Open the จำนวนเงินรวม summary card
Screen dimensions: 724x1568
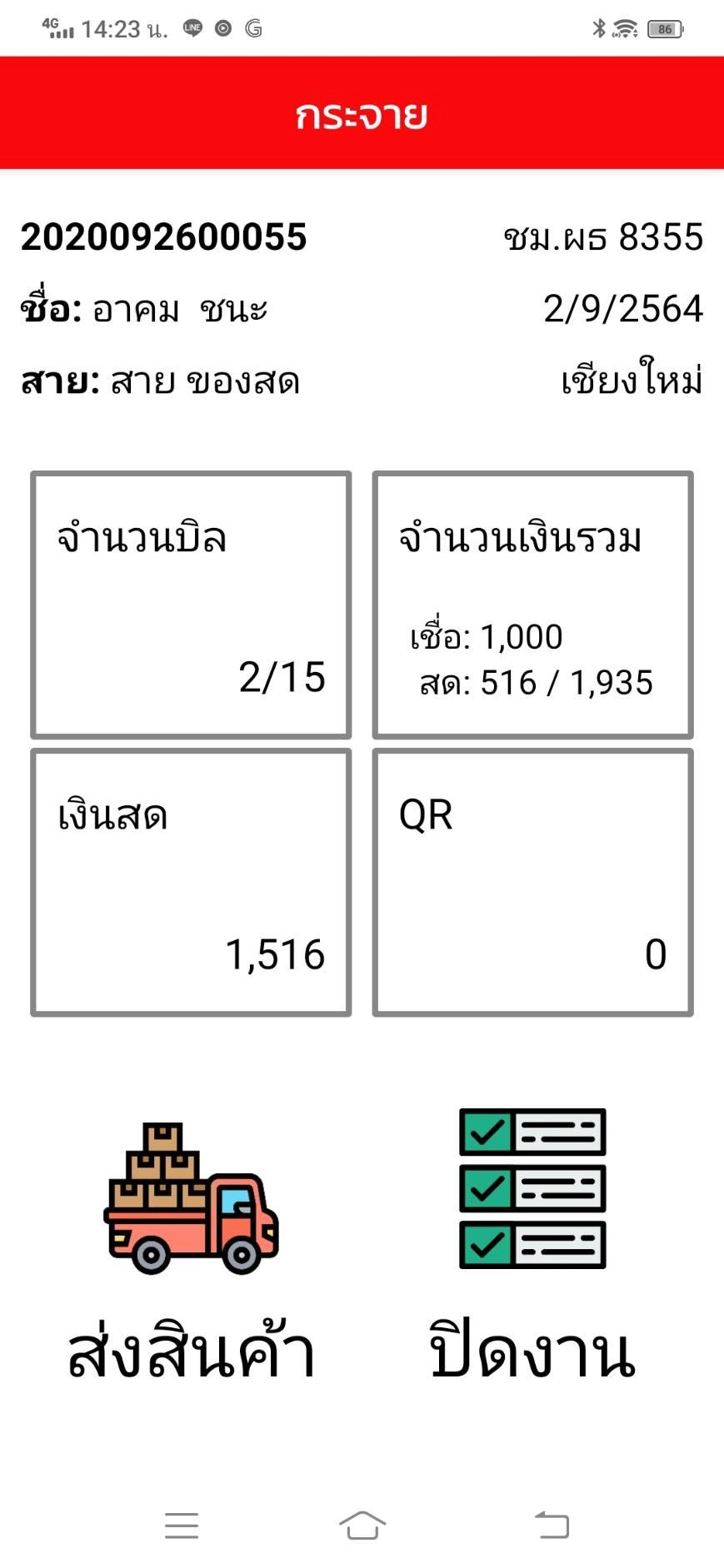click(x=532, y=605)
